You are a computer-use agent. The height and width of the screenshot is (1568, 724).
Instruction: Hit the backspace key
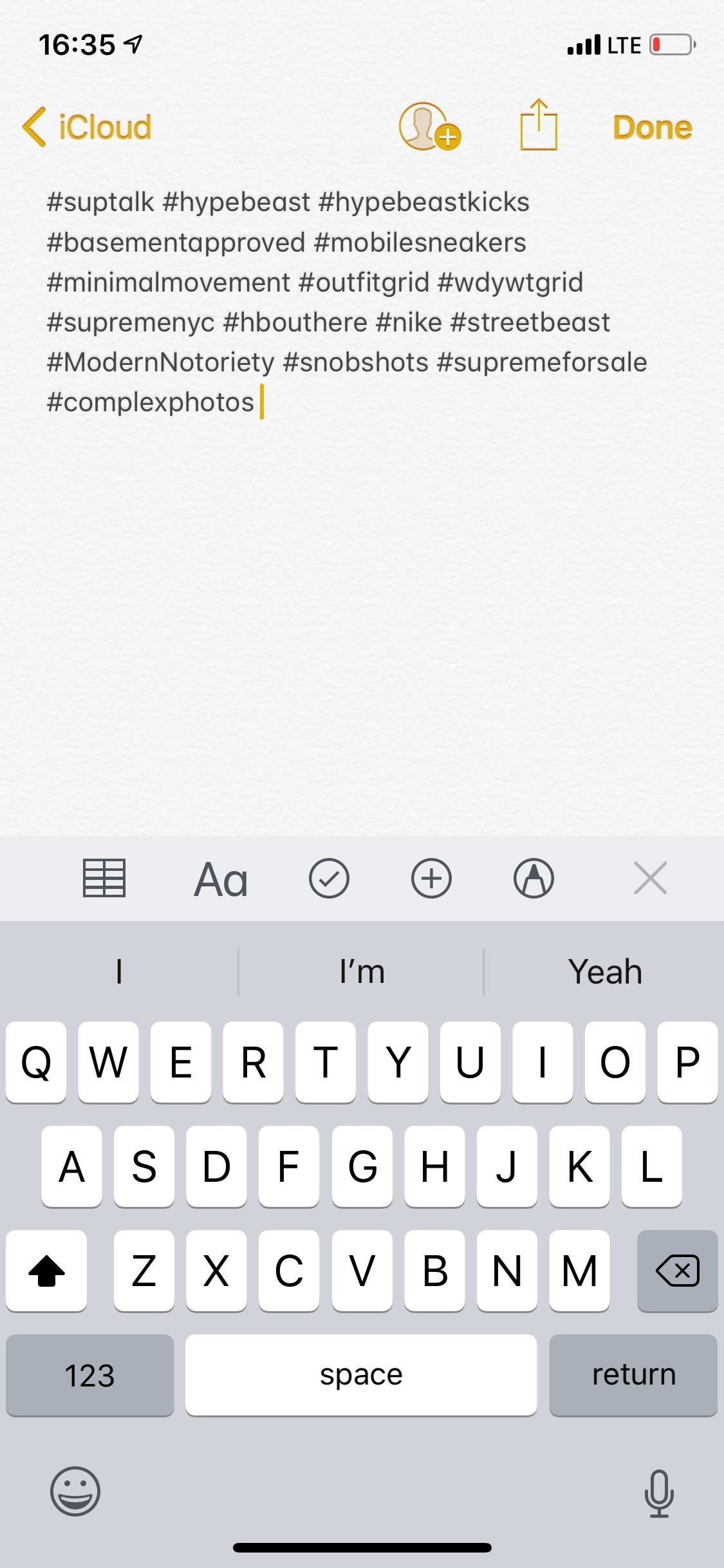tap(677, 1271)
